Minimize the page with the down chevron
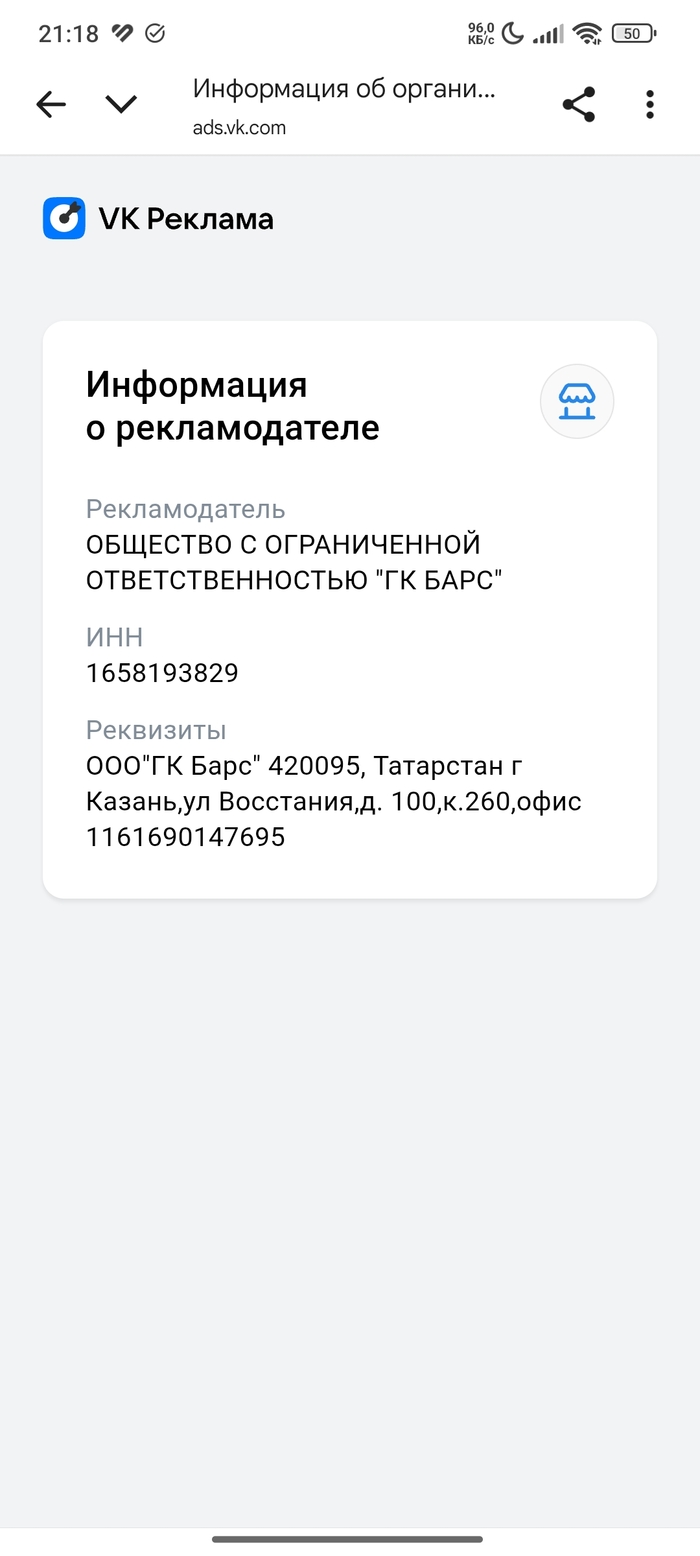The width and height of the screenshot is (700, 1556). click(x=121, y=104)
